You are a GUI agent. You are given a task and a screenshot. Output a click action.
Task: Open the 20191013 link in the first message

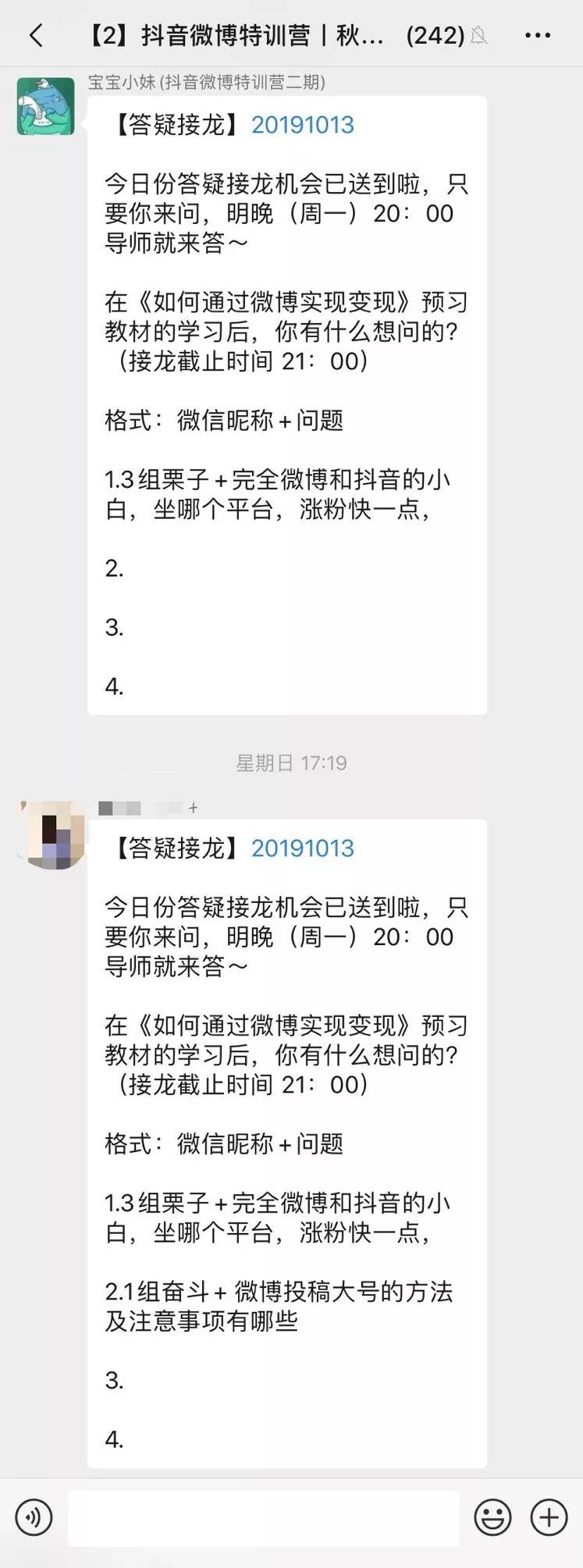[x=302, y=123]
